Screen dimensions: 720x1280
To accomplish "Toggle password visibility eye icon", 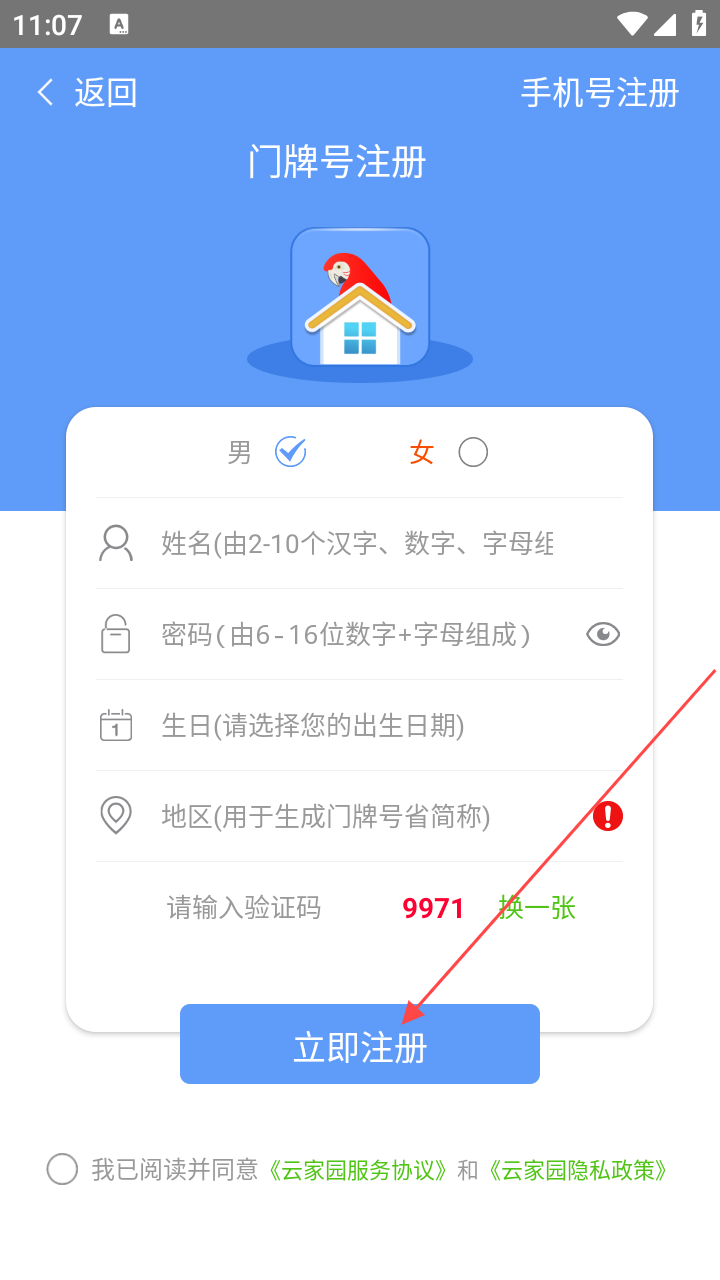I will pyautogui.click(x=603, y=634).
